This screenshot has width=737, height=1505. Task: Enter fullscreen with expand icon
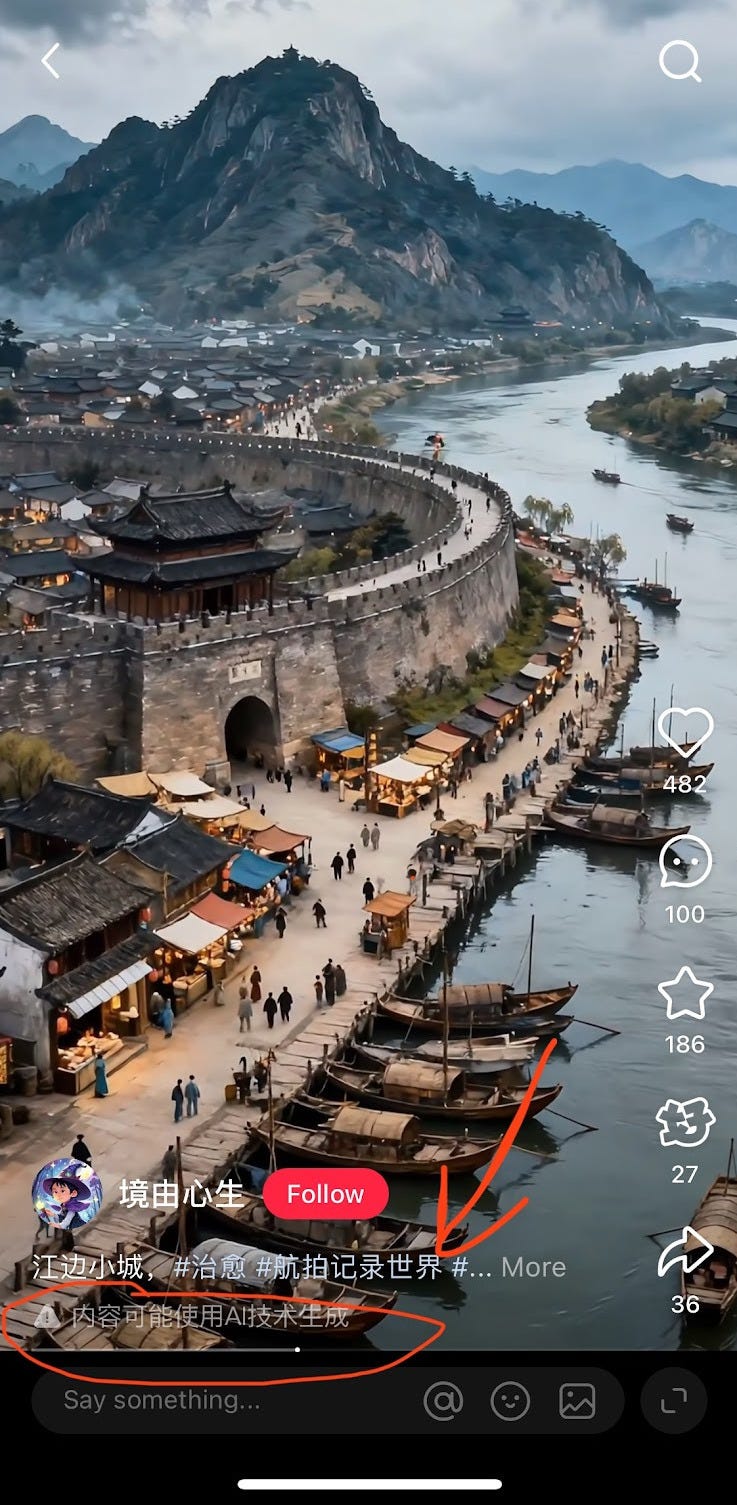[674, 1401]
